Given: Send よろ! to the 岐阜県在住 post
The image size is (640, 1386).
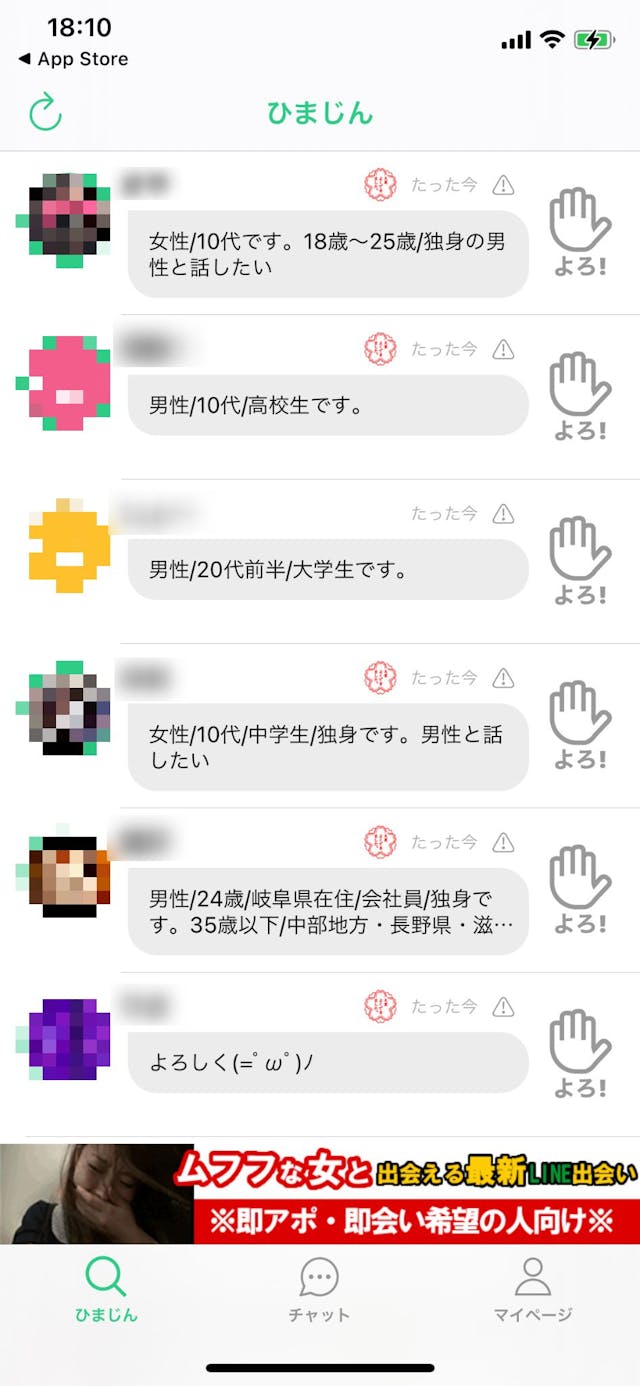Looking at the screenshot, I should click(x=580, y=891).
